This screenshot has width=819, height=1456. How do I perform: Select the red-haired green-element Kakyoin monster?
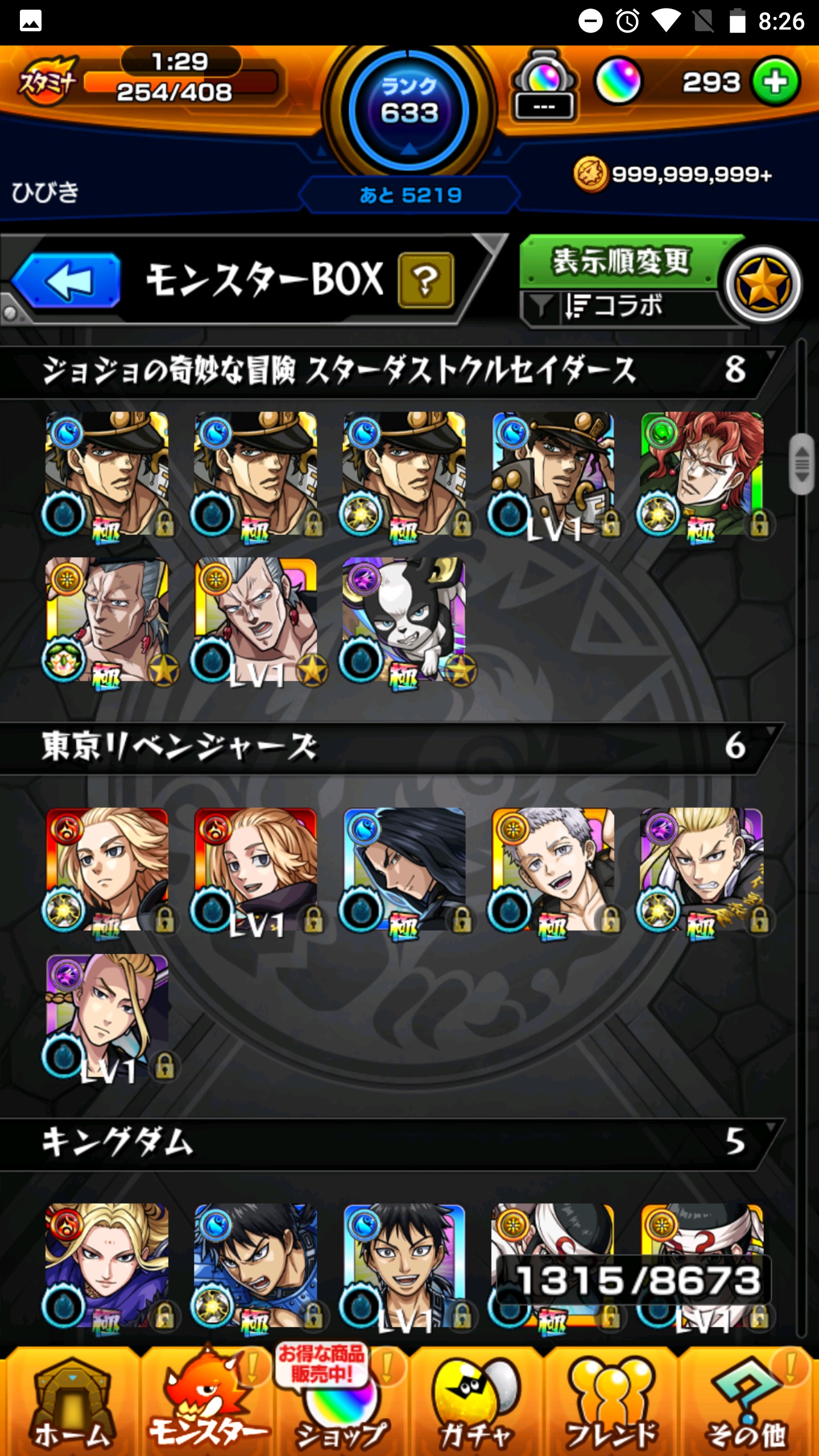tap(702, 474)
